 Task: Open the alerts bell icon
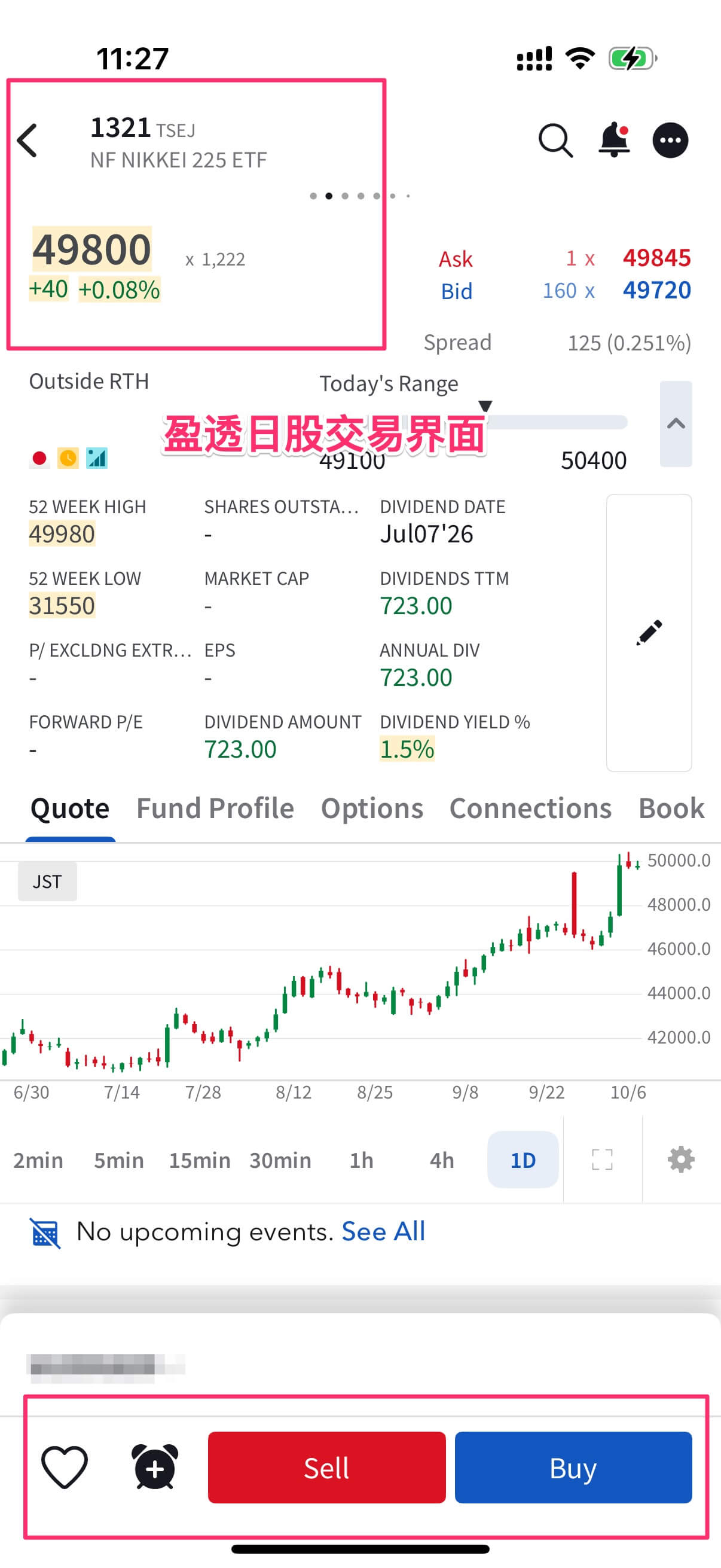(613, 141)
